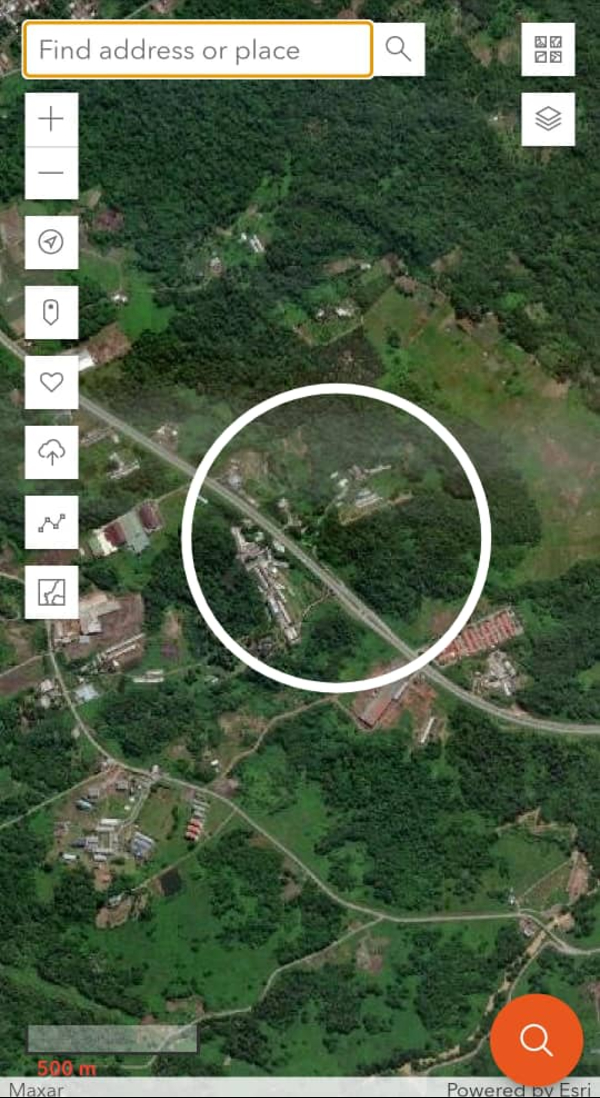
Task: Open the cloud upload tool
Action: 51,452
